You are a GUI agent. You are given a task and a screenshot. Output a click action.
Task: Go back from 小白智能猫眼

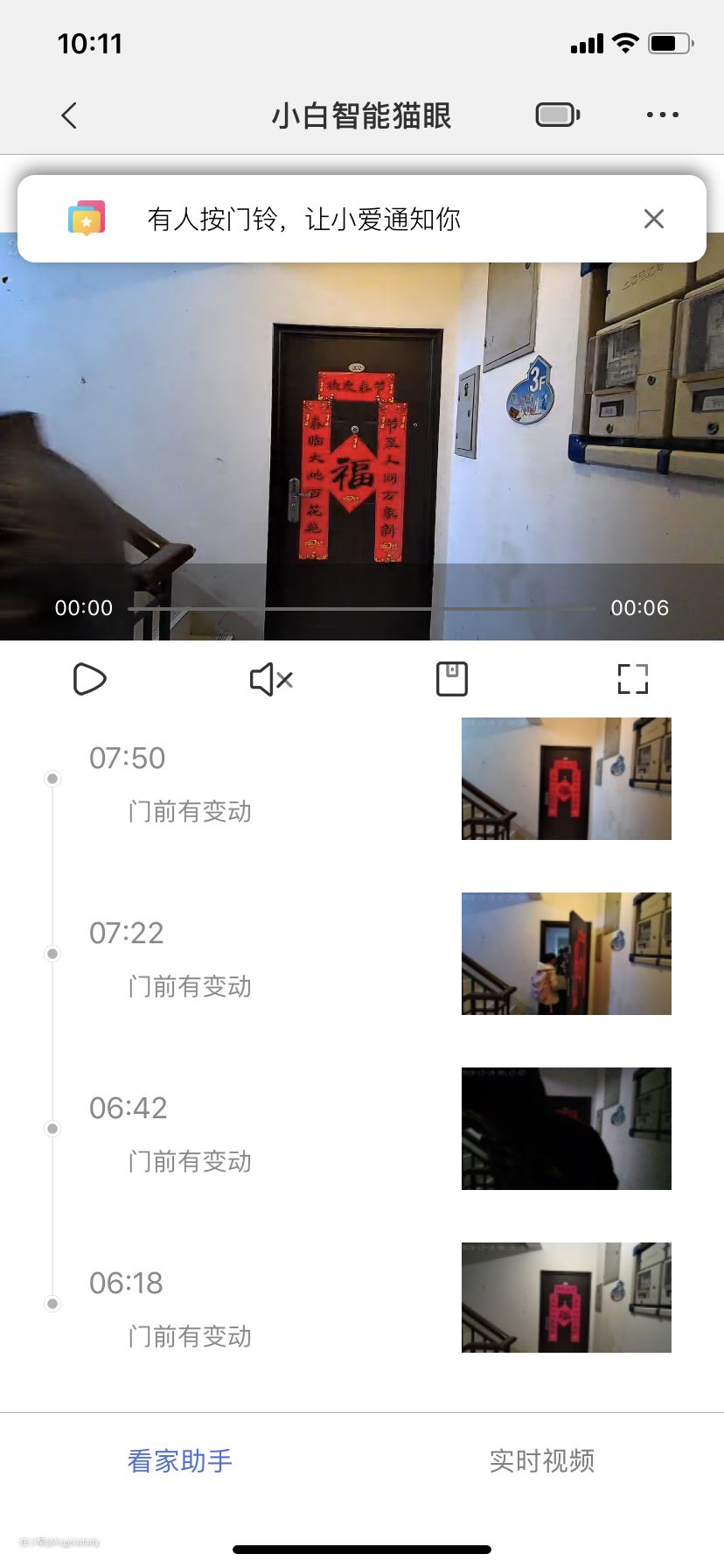(x=70, y=115)
